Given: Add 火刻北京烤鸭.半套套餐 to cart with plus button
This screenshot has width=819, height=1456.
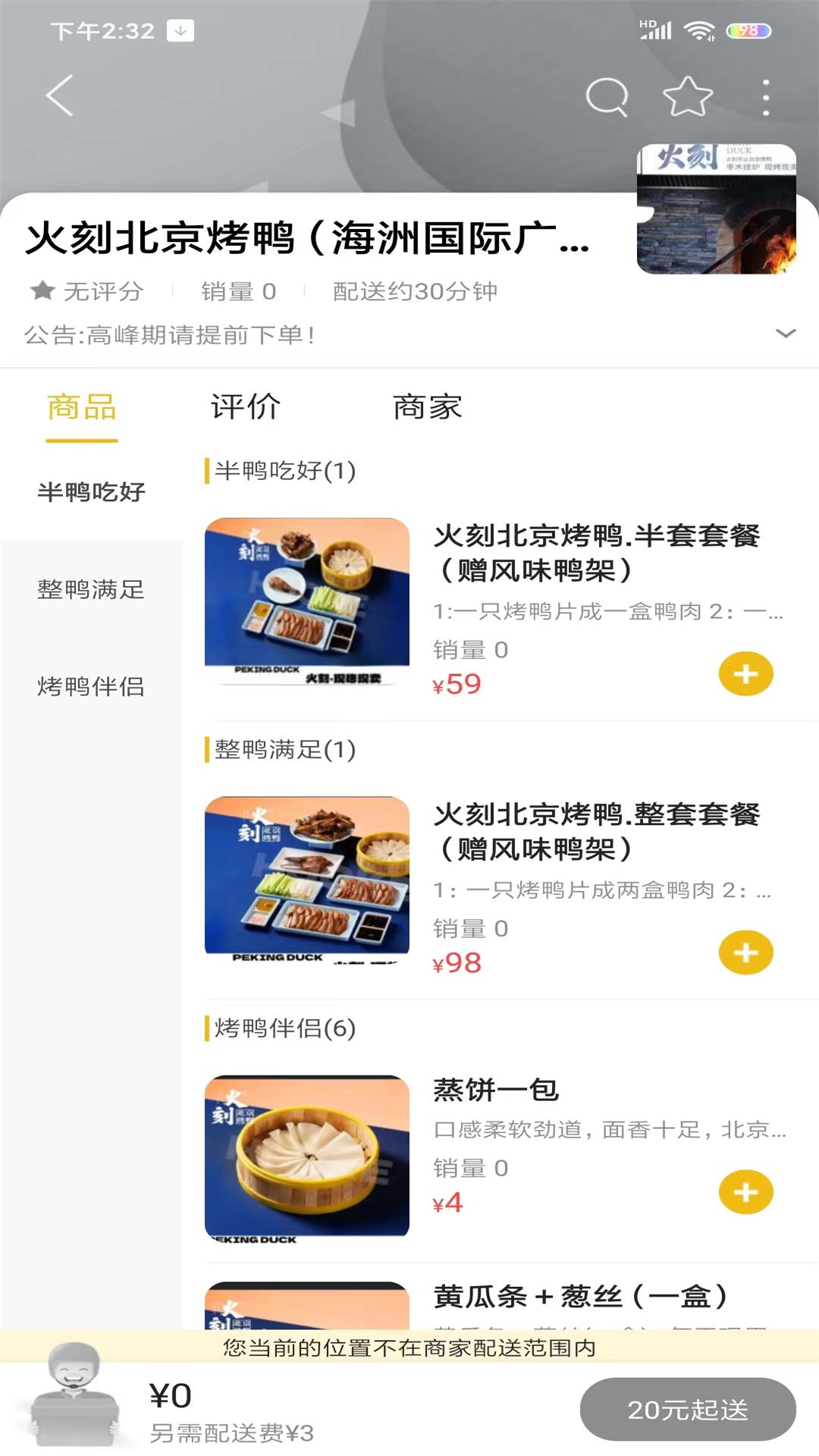Looking at the screenshot, I should pyautogui.click(x=745, y=673).
